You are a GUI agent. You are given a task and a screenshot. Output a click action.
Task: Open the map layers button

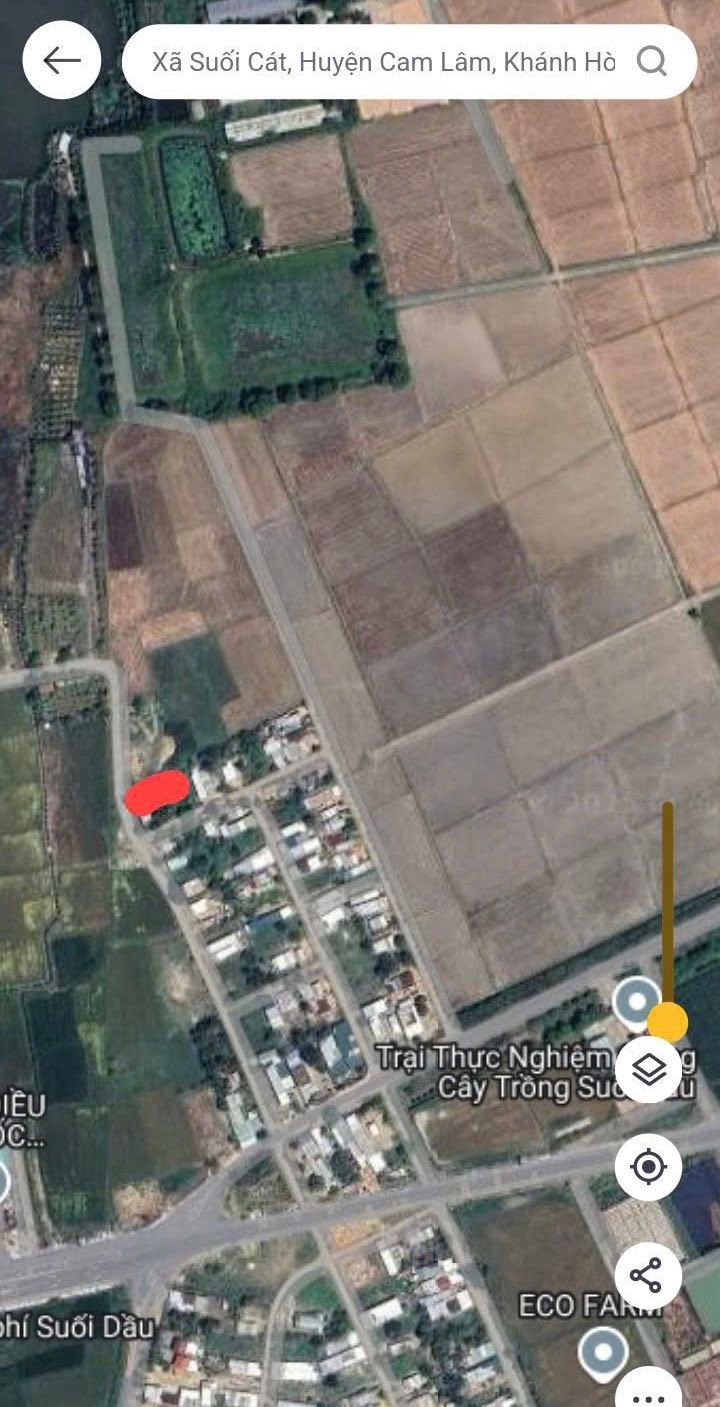(648, 1071)
